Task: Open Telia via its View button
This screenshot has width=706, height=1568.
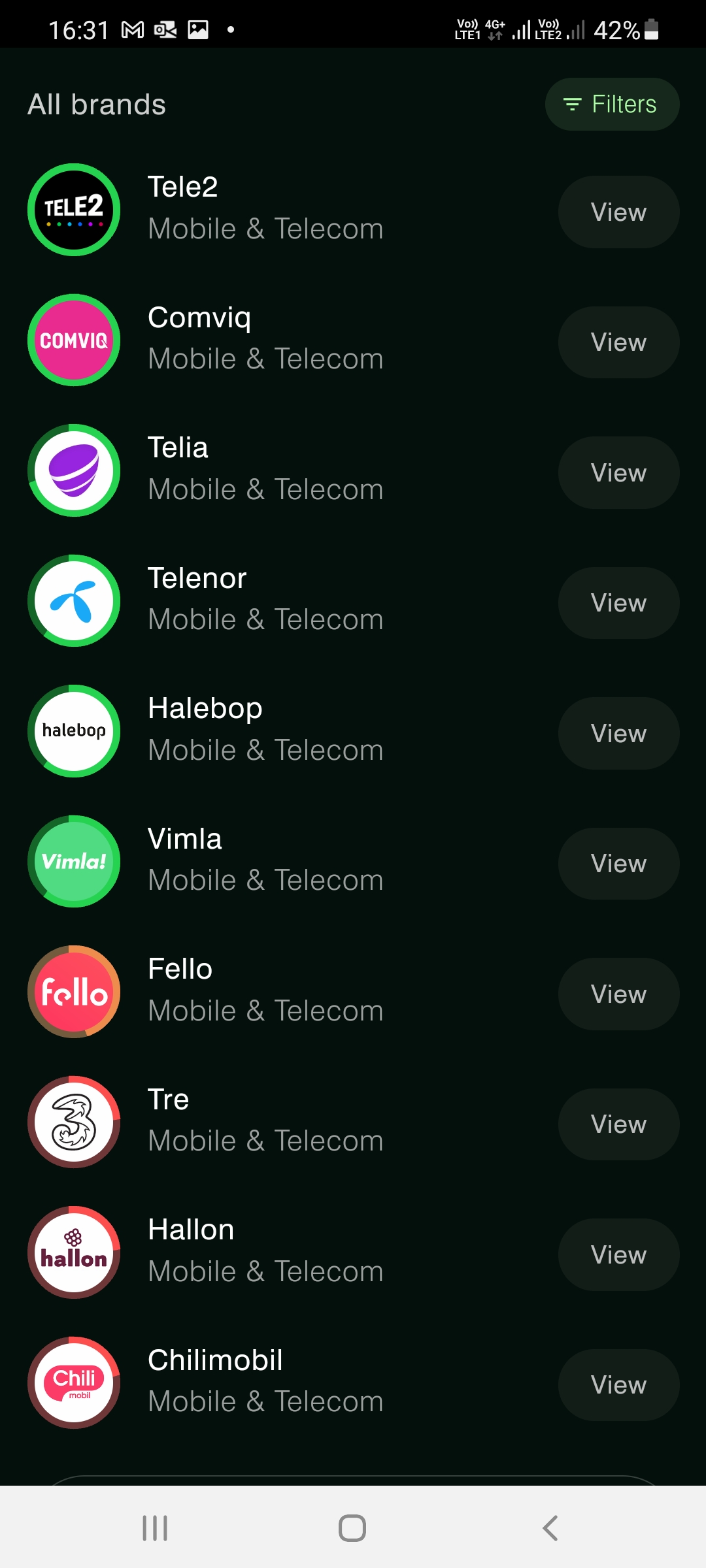Action: tap(618, 472)
